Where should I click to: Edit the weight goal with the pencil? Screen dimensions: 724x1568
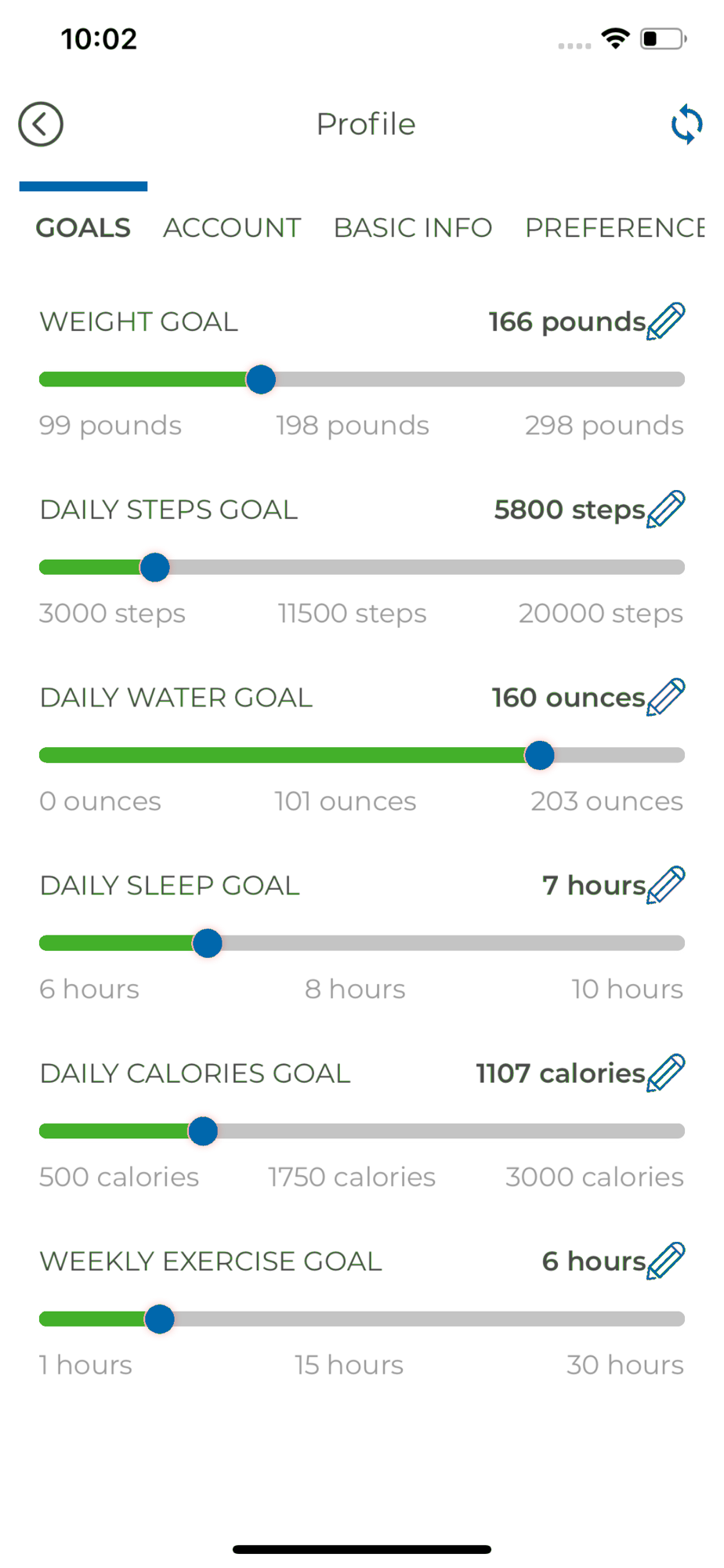coord(666,321)
